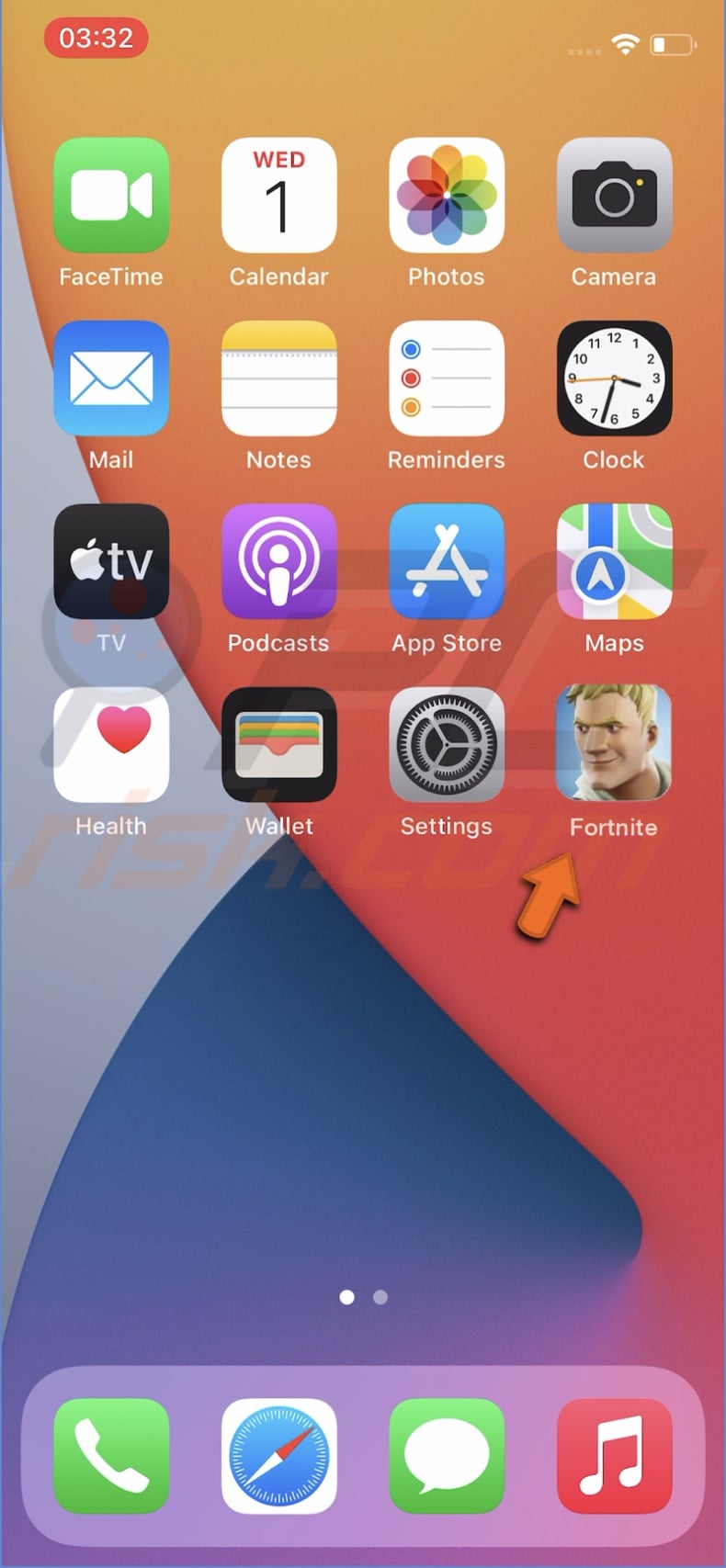
Task: Open Safari from the dock
Action: tap(278, 1457)
